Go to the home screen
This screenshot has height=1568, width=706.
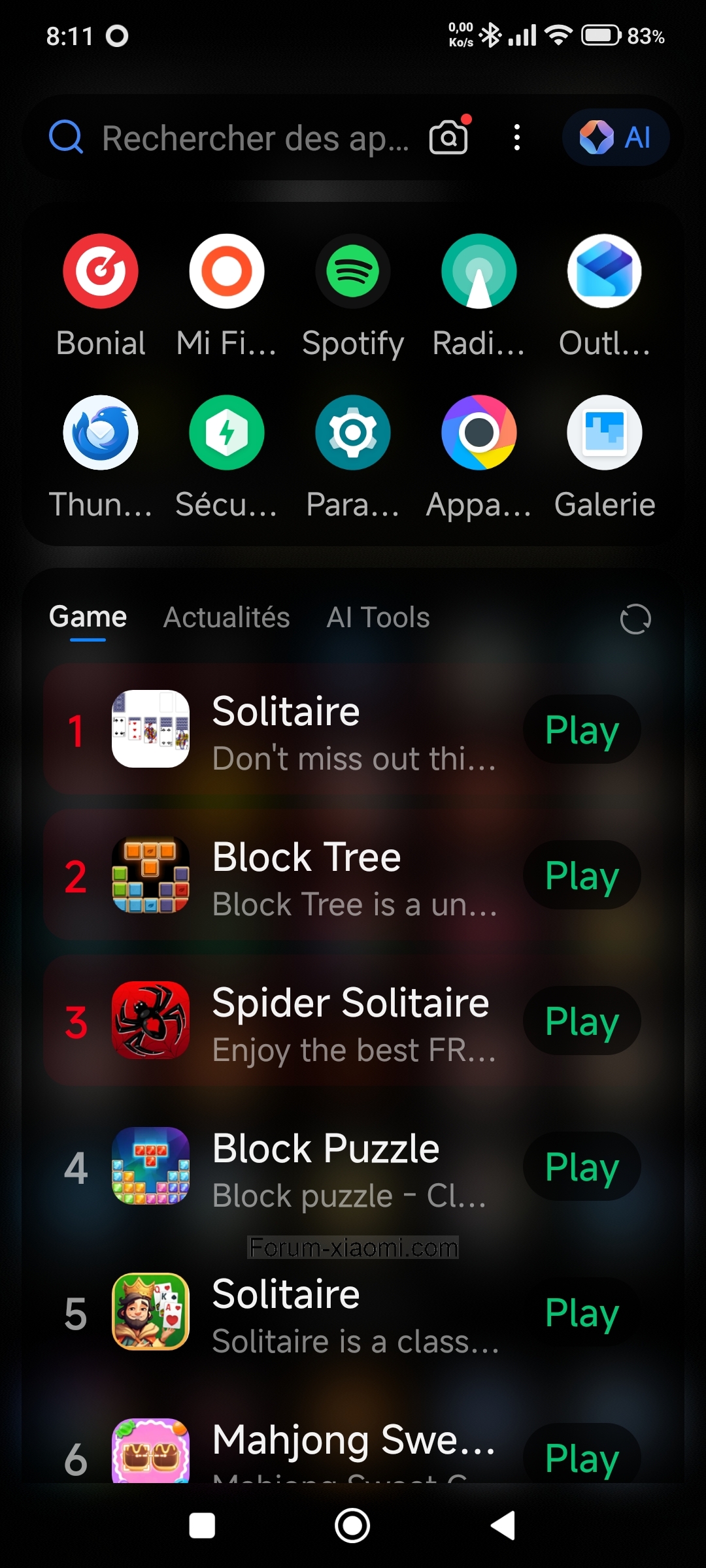pos(352,1526)
